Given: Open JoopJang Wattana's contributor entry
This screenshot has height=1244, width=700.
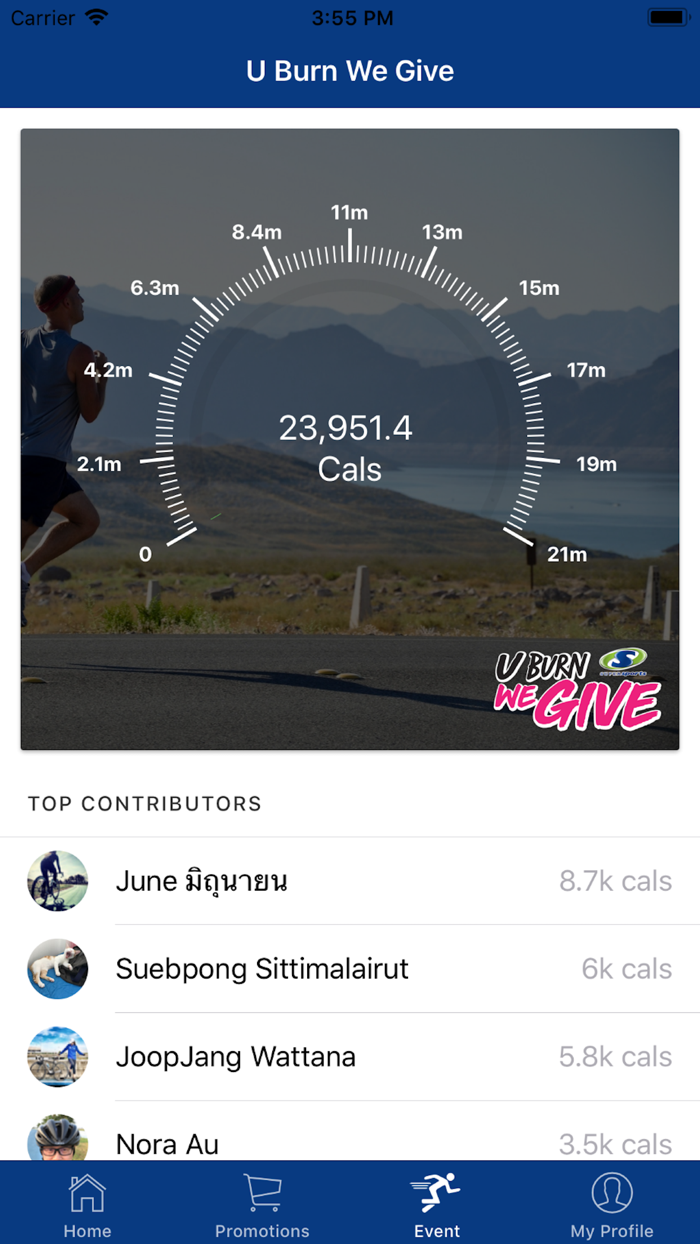Looking at the screenshot, I should click(350, 1057).
